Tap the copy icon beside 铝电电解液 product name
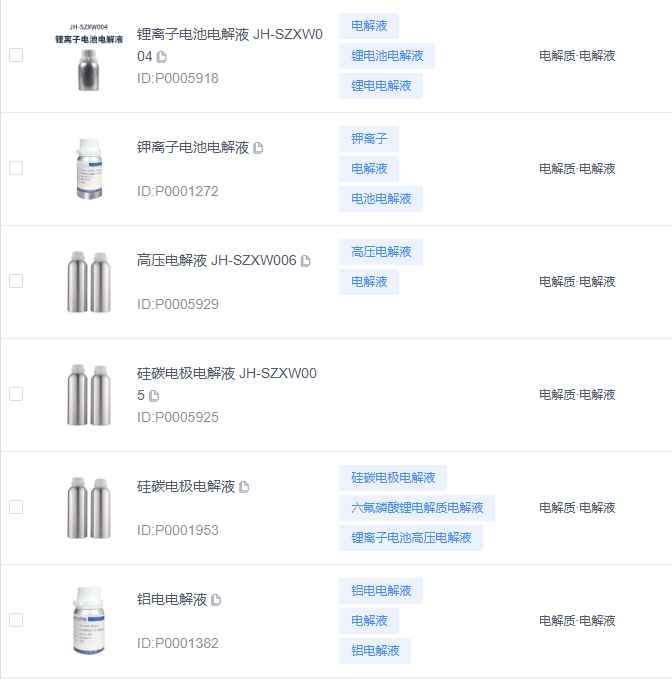The width and height of the screenshot is (672, 679). [216, 600]
